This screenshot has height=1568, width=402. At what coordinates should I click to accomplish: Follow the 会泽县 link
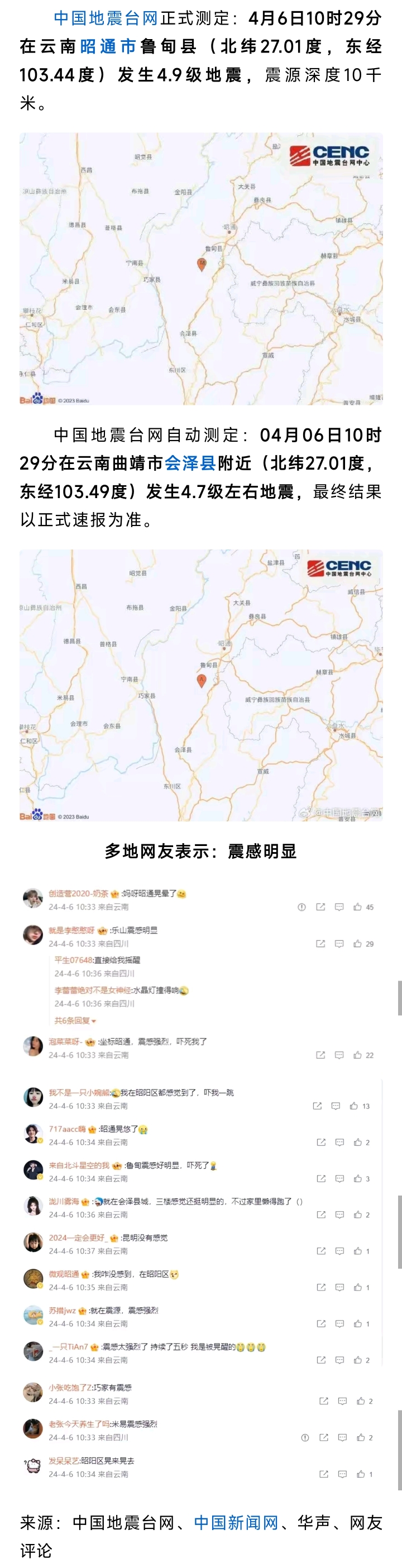[x=190, y=463]
